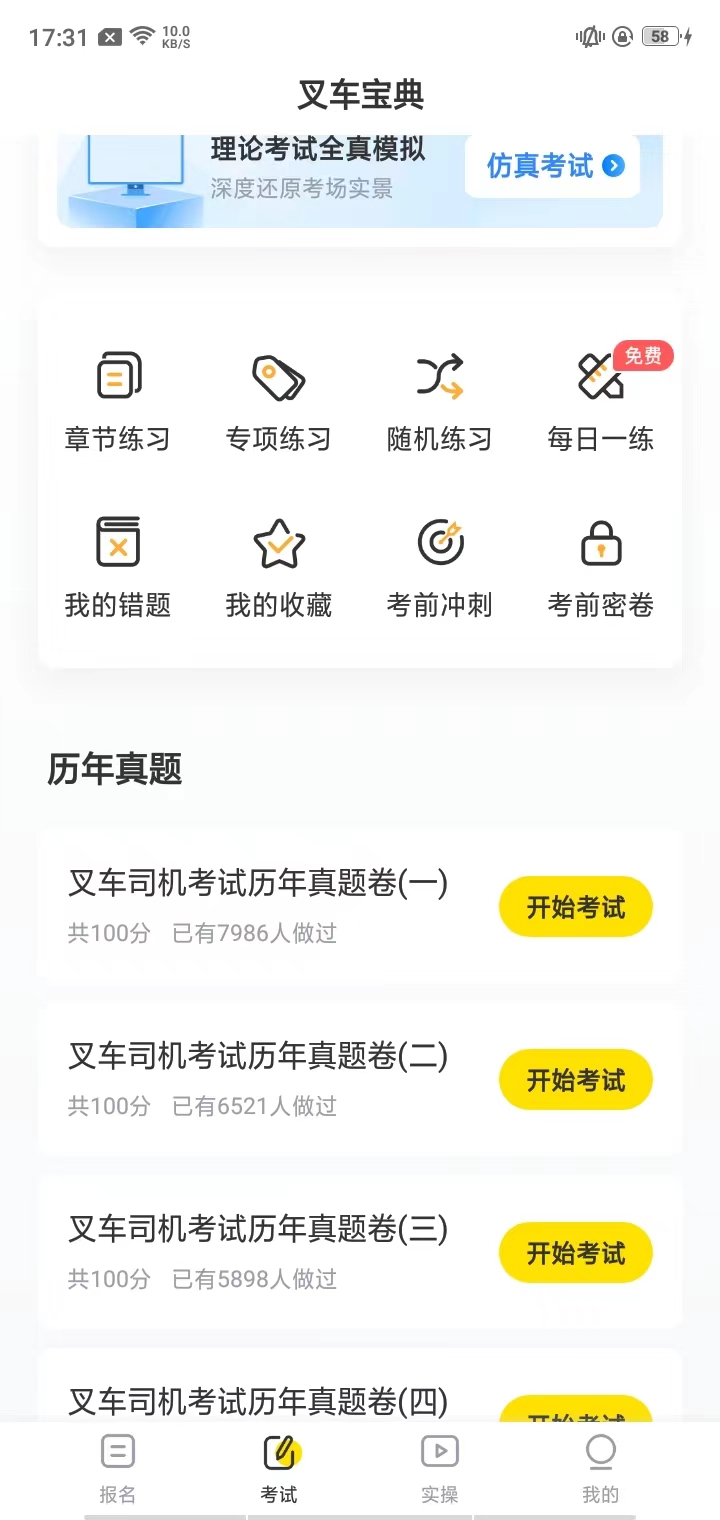Open the 考前冲刺 target icon
Viewport: 720px width, 1520px height.
(x=440, y=544)
